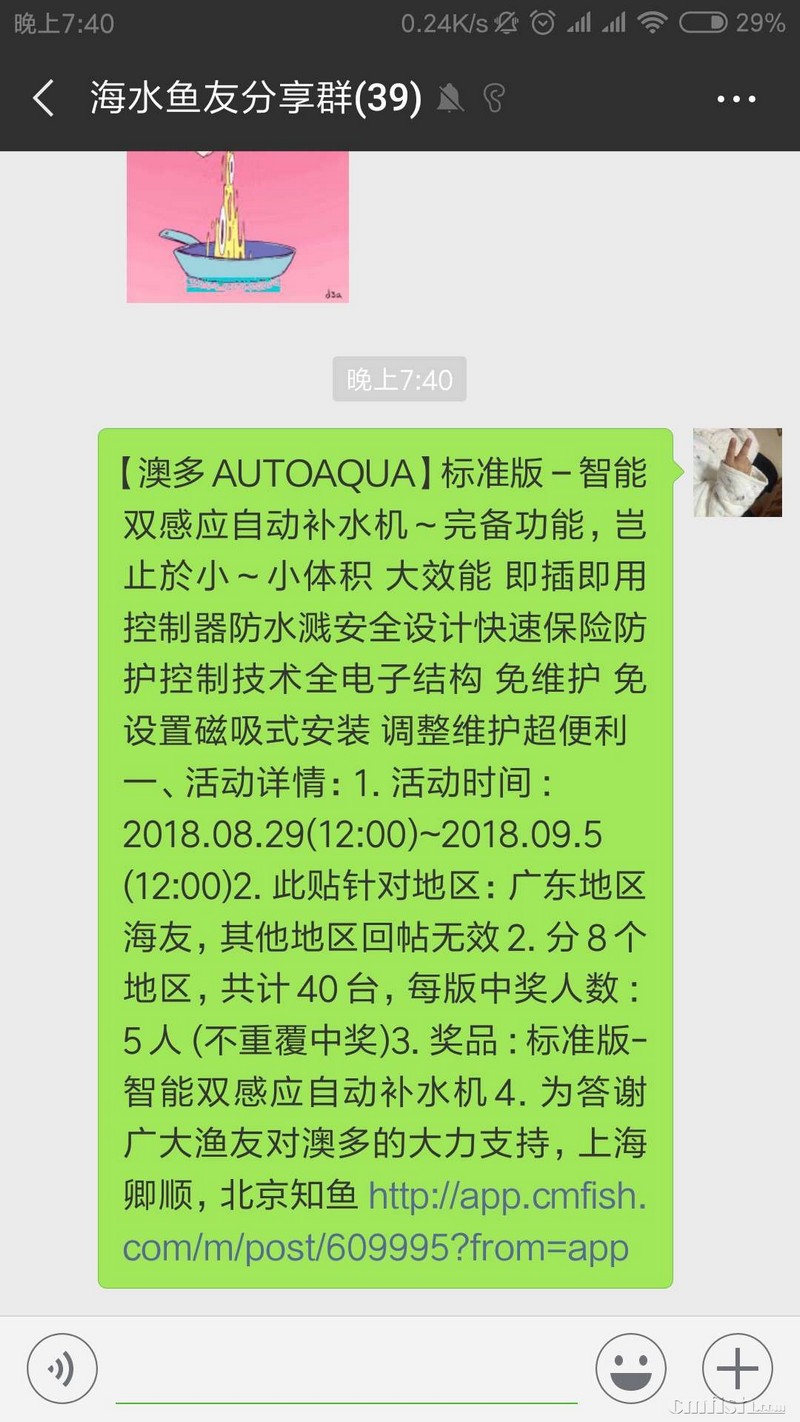
Task: Tap the muted bell notification icon beside the title
Action: (451, 99)
